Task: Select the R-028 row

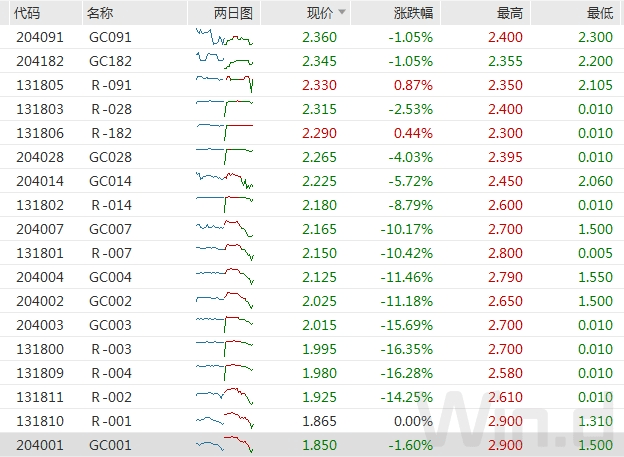Action: pos(110,109)
